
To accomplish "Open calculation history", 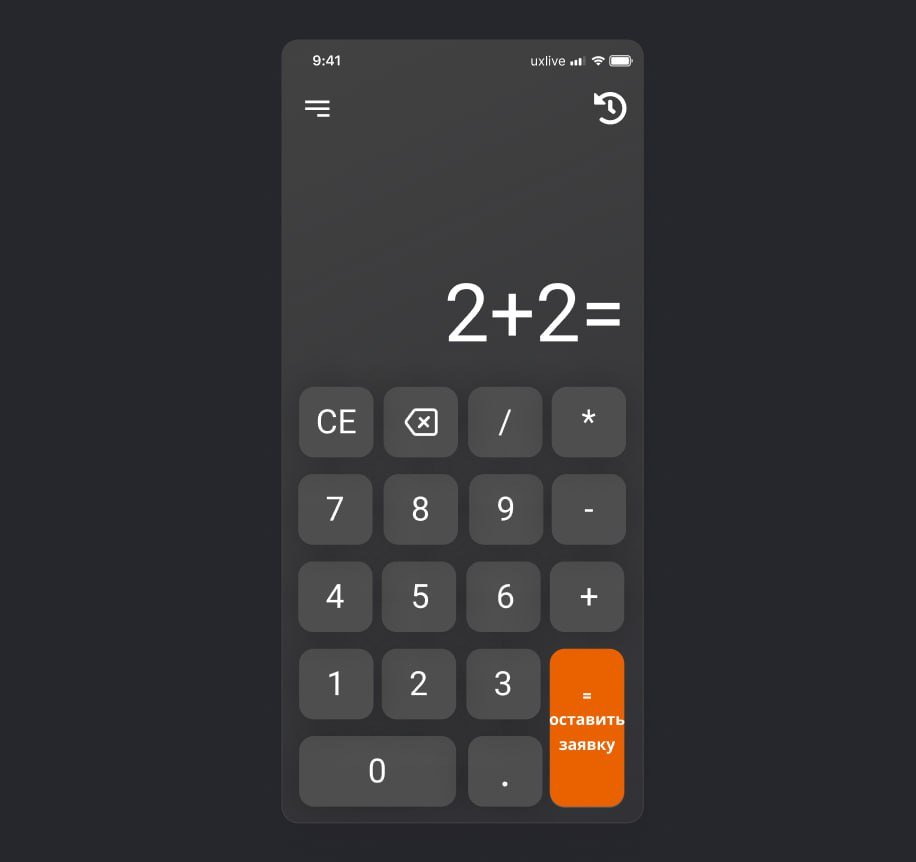I will [609, 108].
